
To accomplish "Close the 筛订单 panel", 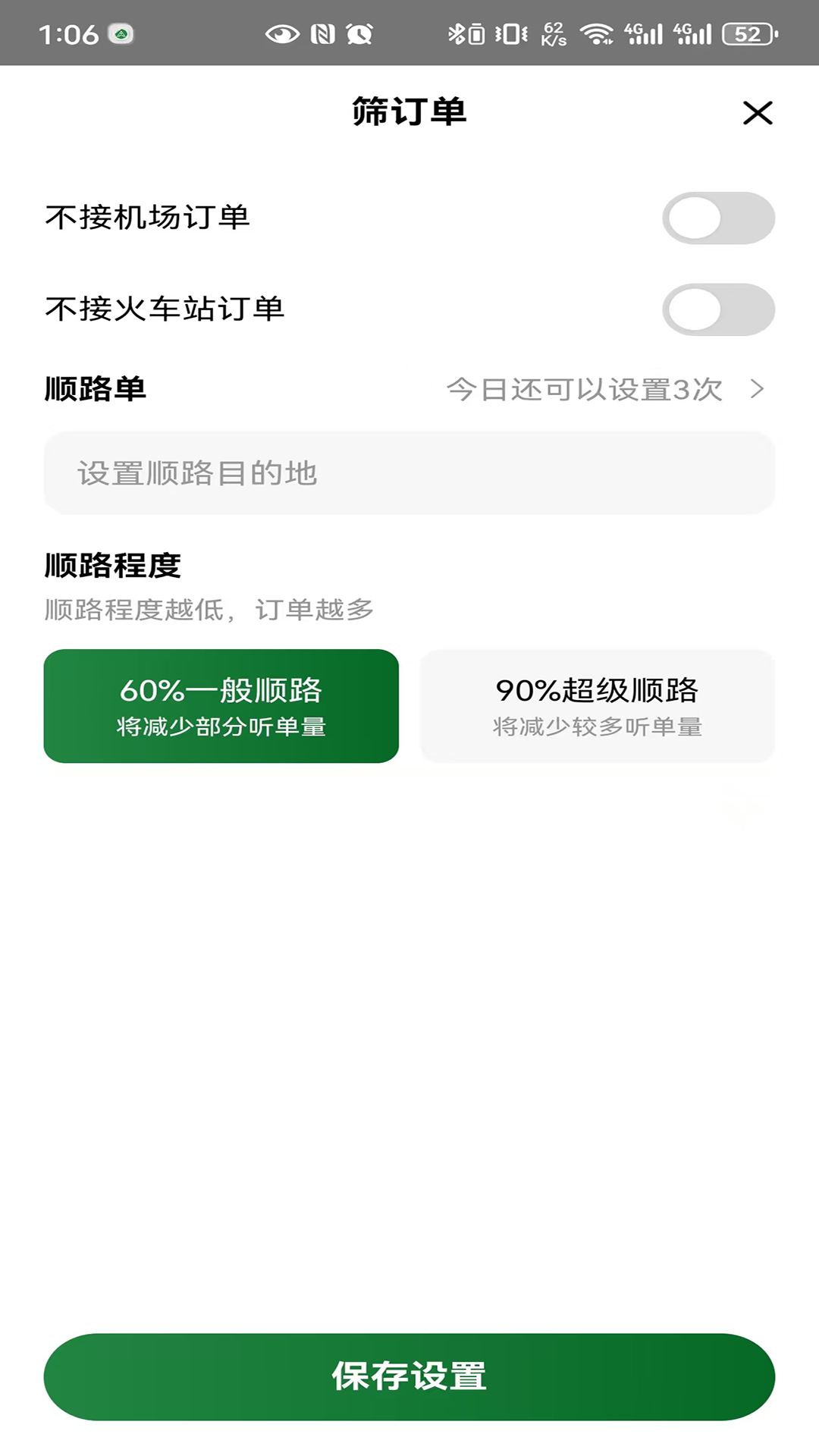I will click(758, 112).
